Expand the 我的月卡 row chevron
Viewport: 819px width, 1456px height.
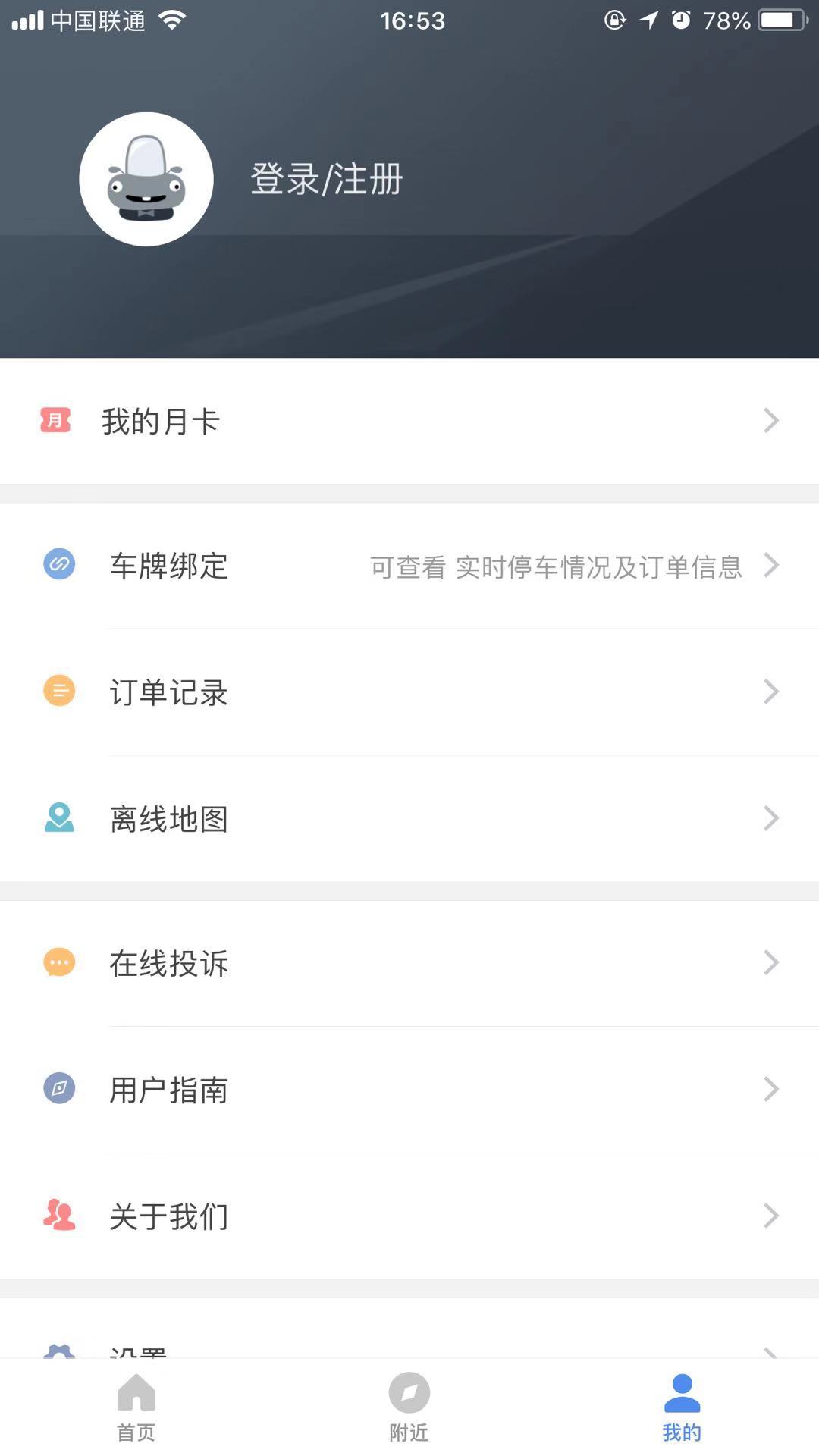(x=772, y=421)
